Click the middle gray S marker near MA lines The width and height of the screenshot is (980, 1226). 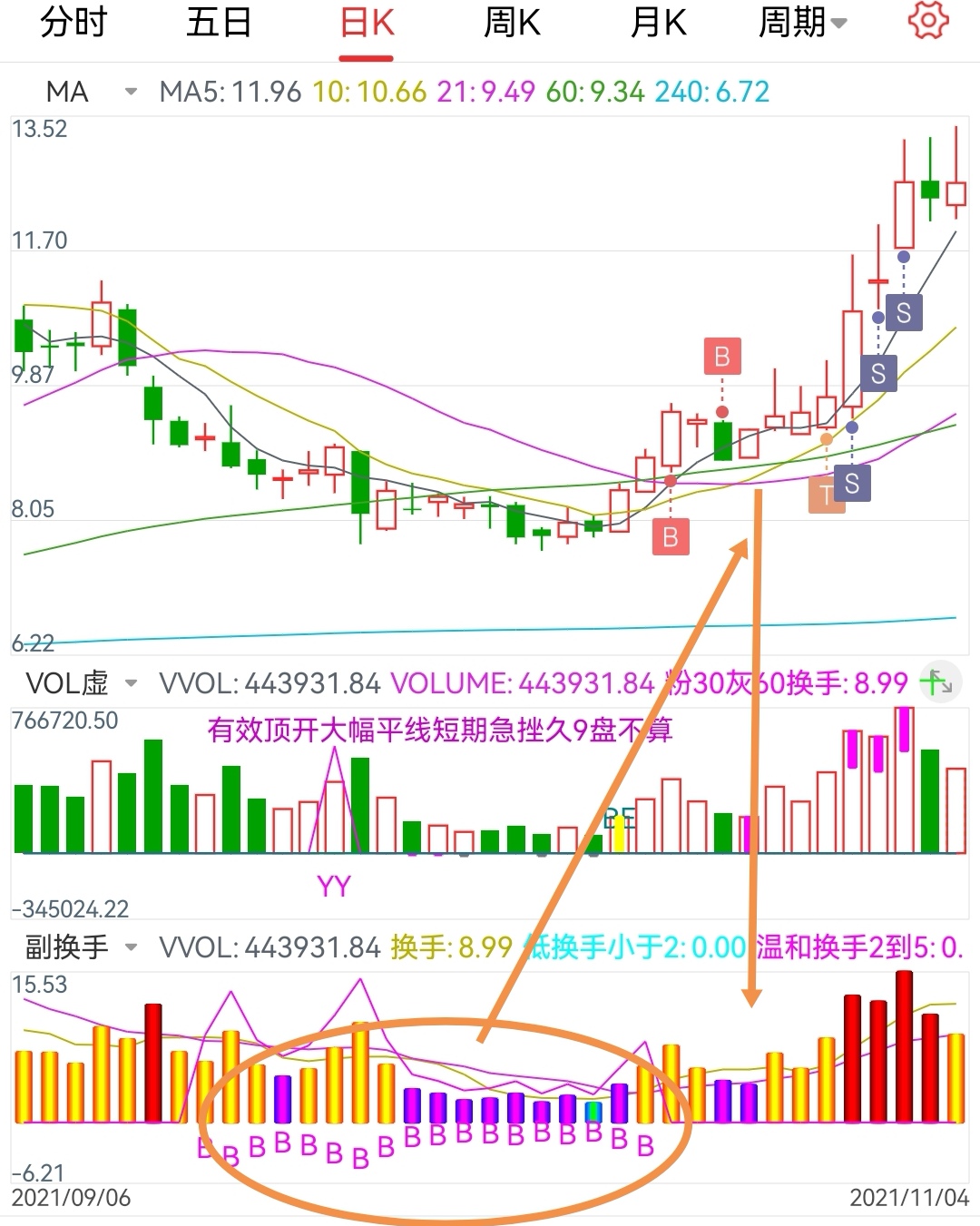click(877, 373)
